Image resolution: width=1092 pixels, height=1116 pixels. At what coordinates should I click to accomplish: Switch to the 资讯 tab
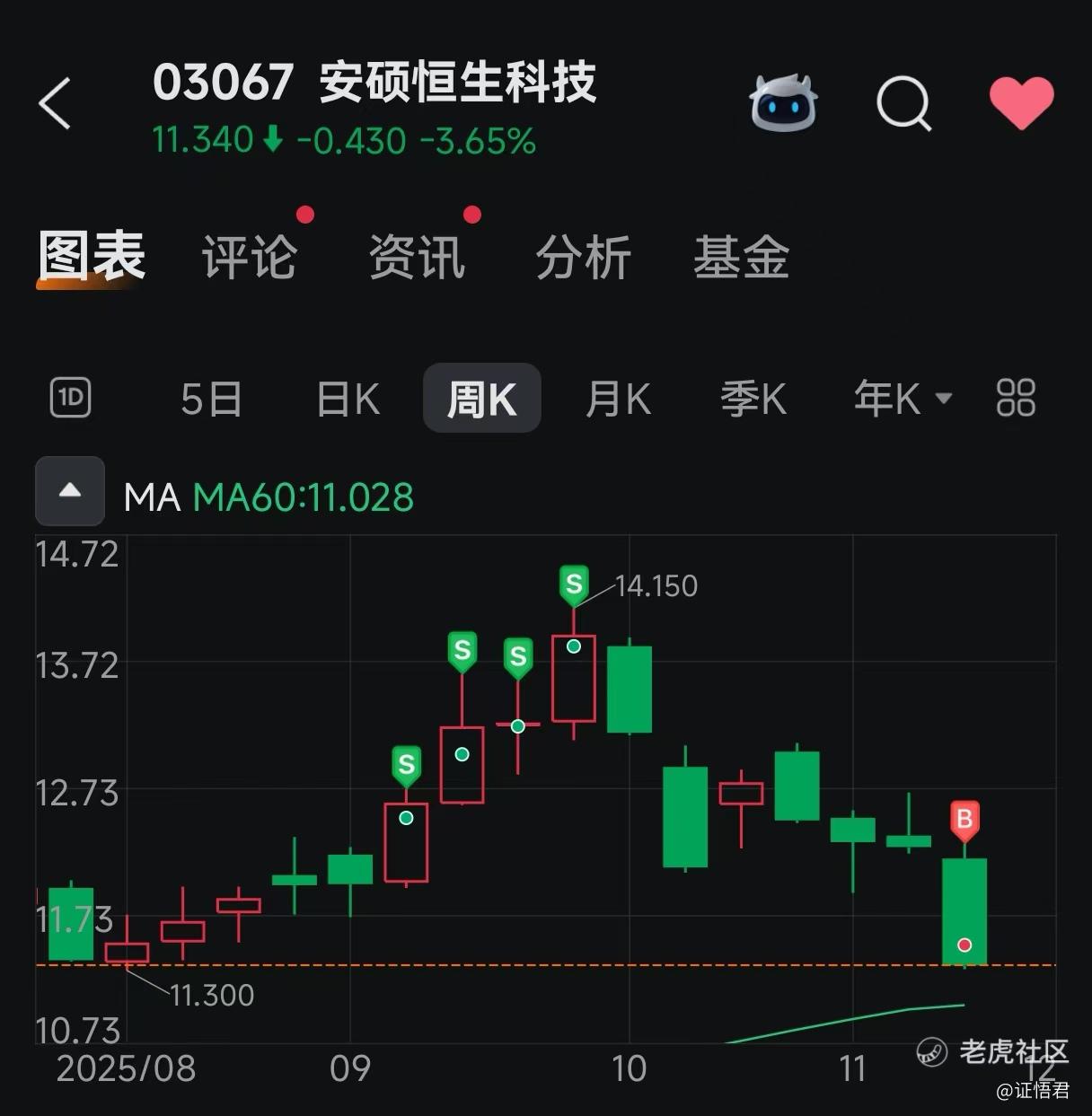[417, 257]
